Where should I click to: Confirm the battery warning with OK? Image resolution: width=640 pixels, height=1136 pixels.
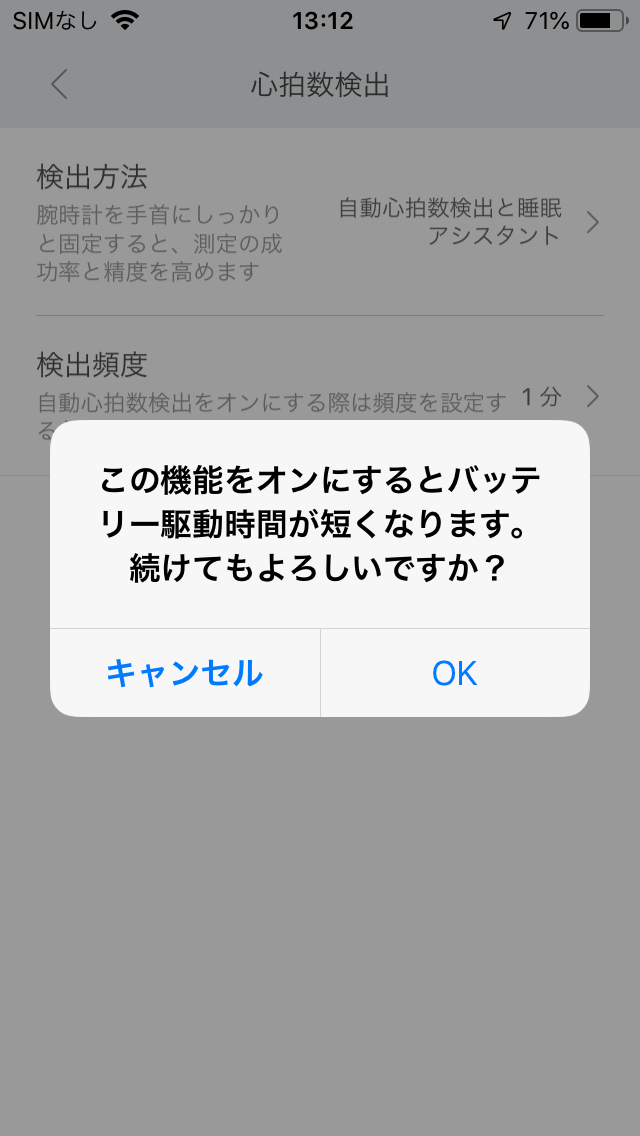coord(454,673)
